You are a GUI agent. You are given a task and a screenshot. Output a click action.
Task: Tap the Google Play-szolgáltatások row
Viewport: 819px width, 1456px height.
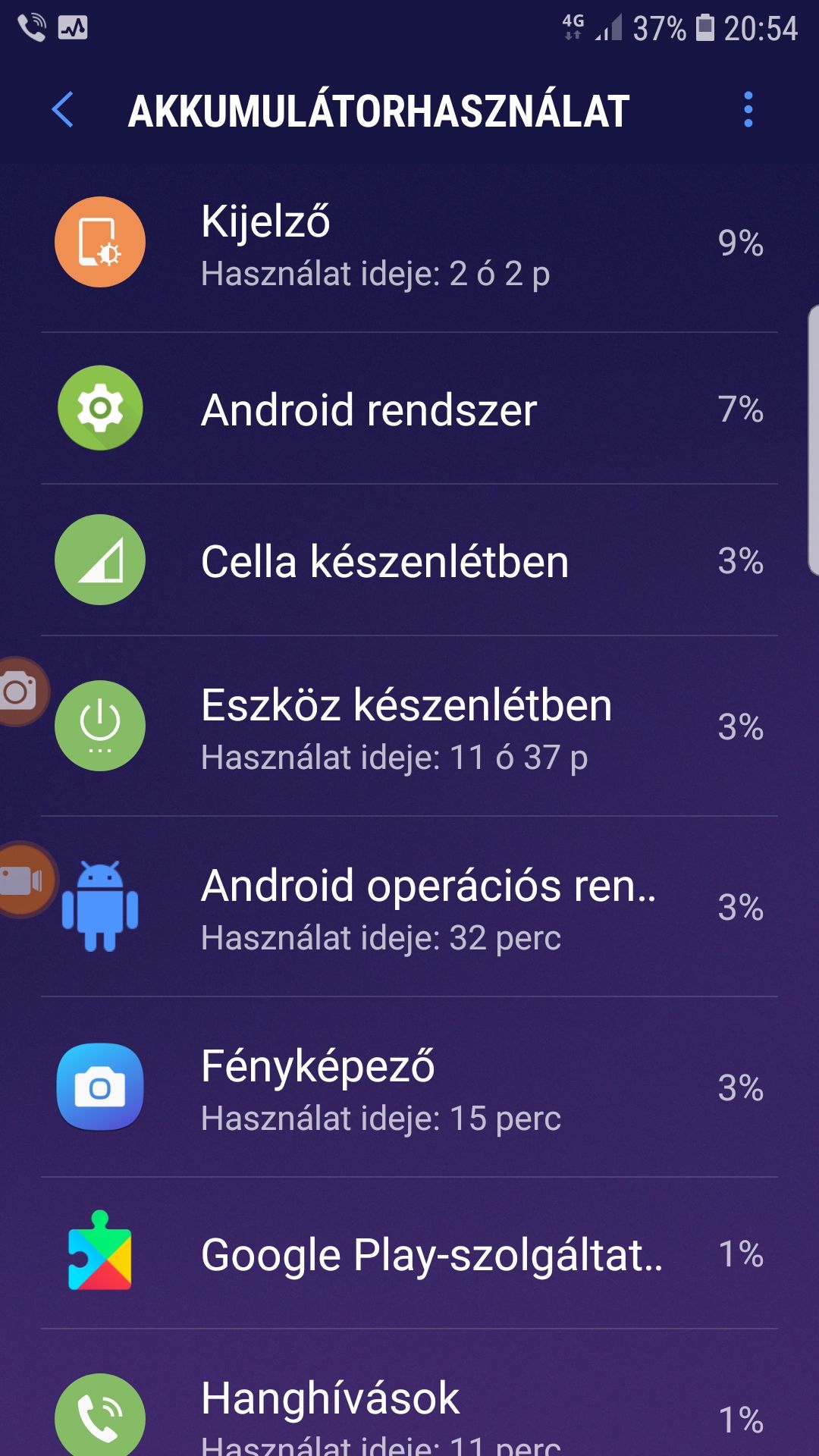click(x=409, y=1254)
